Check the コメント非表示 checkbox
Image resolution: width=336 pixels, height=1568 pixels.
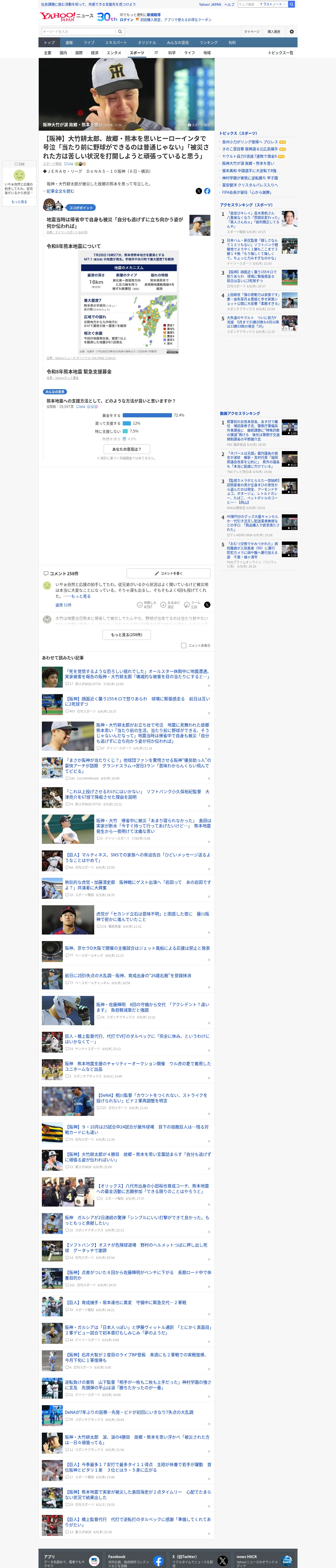click(183, 646)
